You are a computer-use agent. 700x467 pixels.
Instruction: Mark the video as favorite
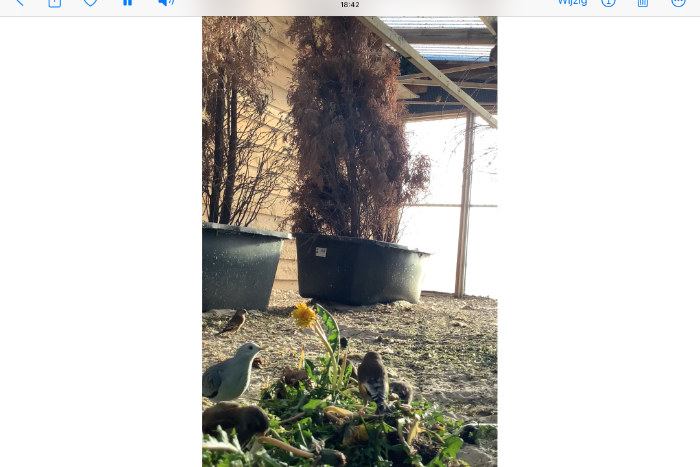pos(90,3)
